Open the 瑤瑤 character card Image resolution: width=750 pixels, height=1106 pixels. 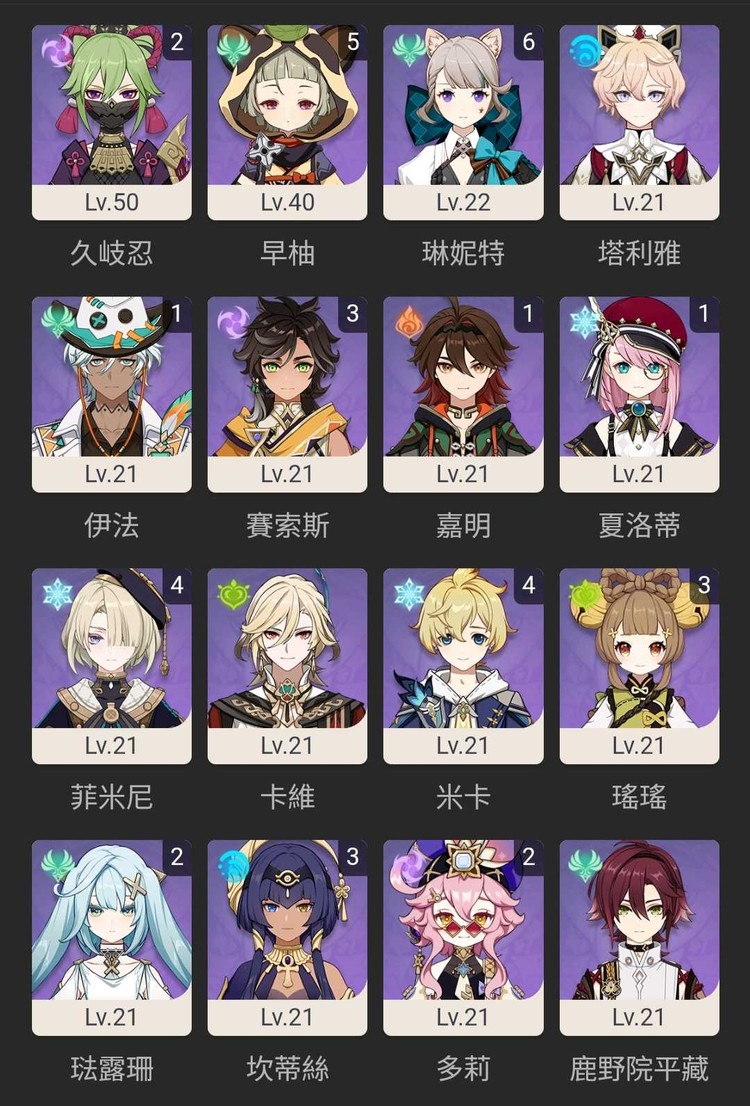pos(639,666)
